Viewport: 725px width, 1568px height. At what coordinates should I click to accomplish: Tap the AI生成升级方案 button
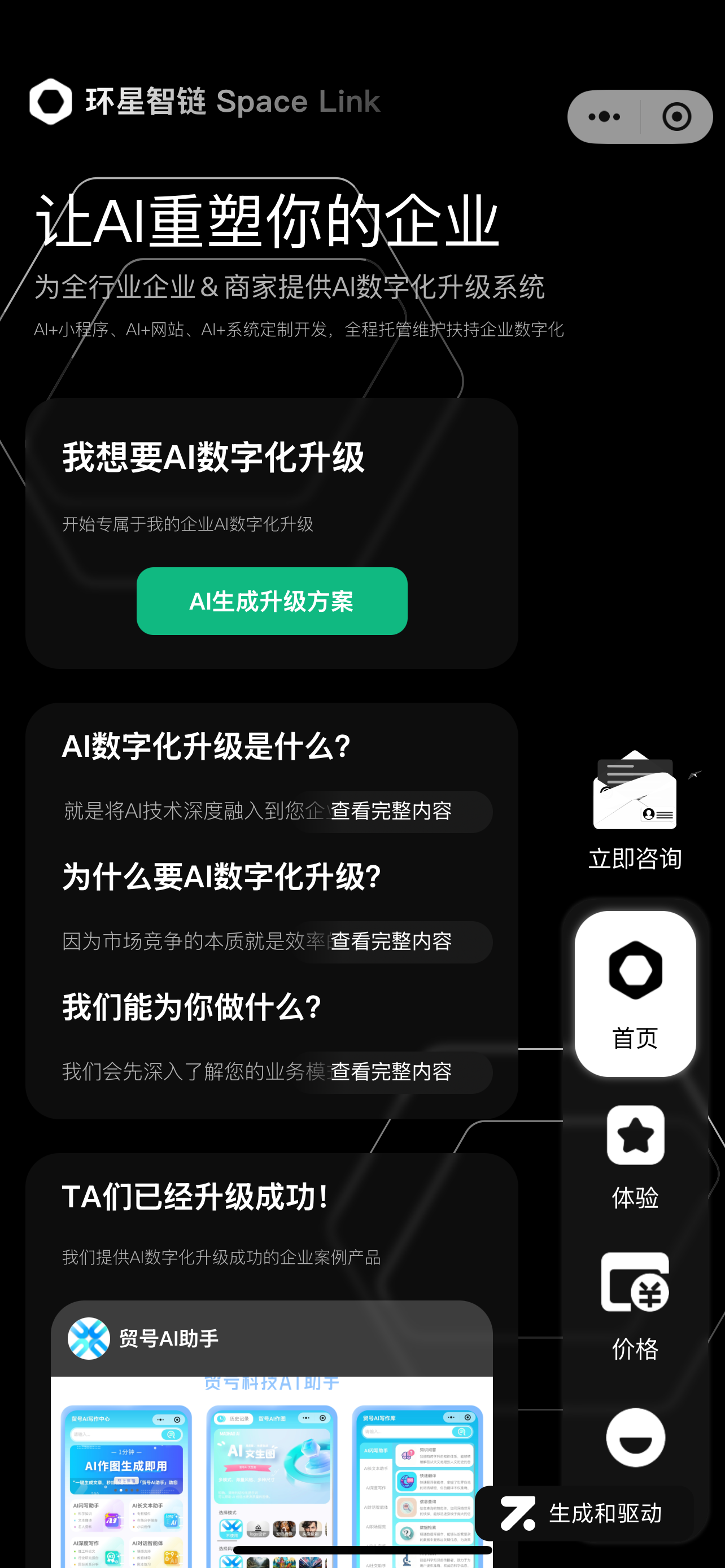272,601
